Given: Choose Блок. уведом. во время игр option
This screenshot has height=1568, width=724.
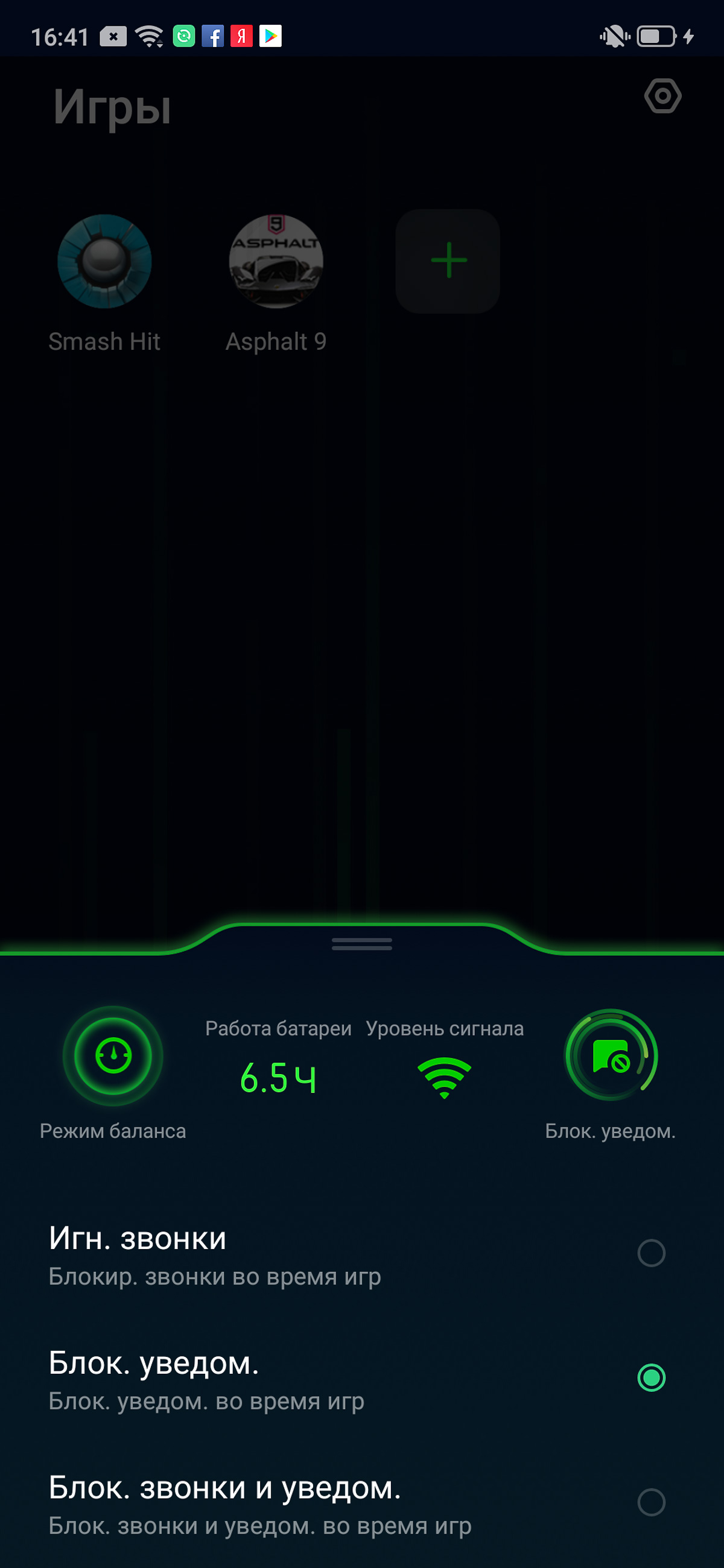Looking at the screenshot, I should click(361, 1379).
